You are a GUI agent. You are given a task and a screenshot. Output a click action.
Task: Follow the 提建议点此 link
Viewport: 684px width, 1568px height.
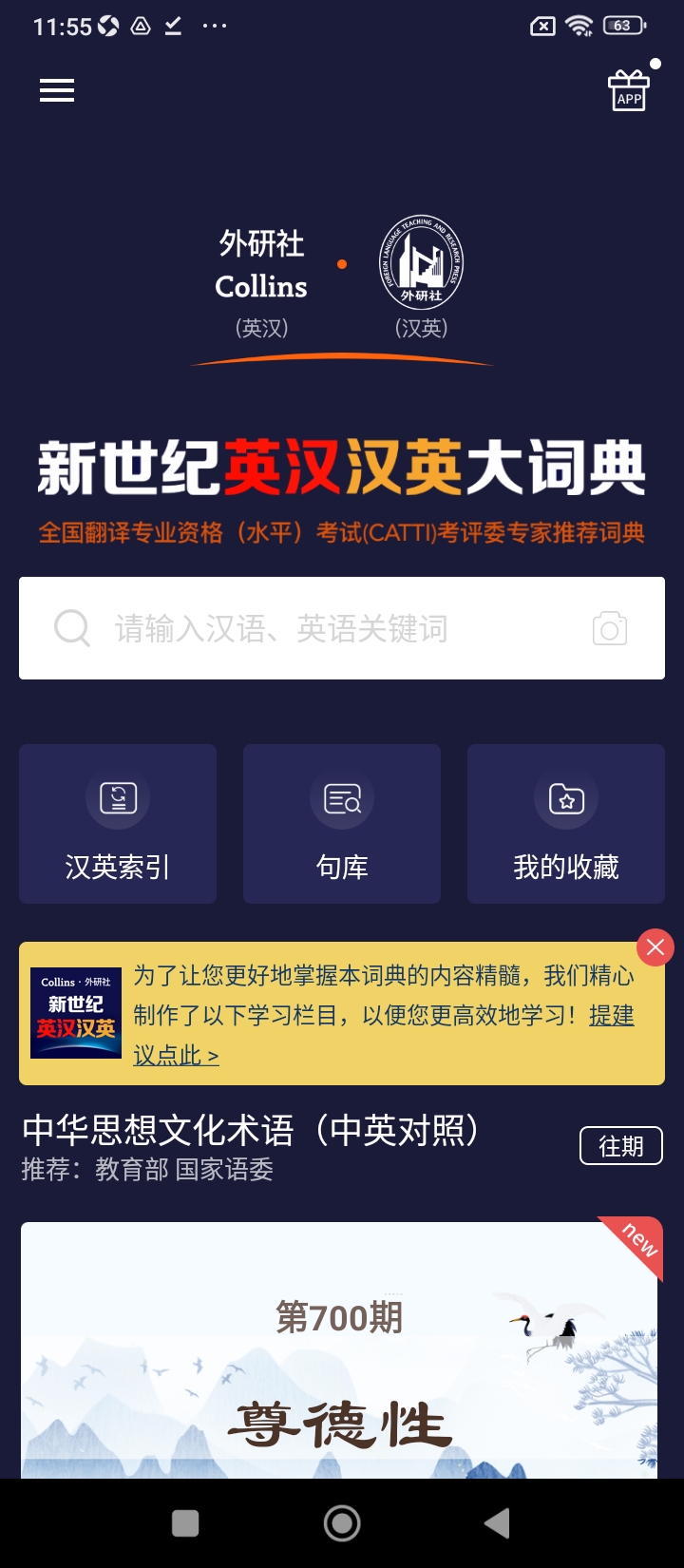pos(177,1055)
